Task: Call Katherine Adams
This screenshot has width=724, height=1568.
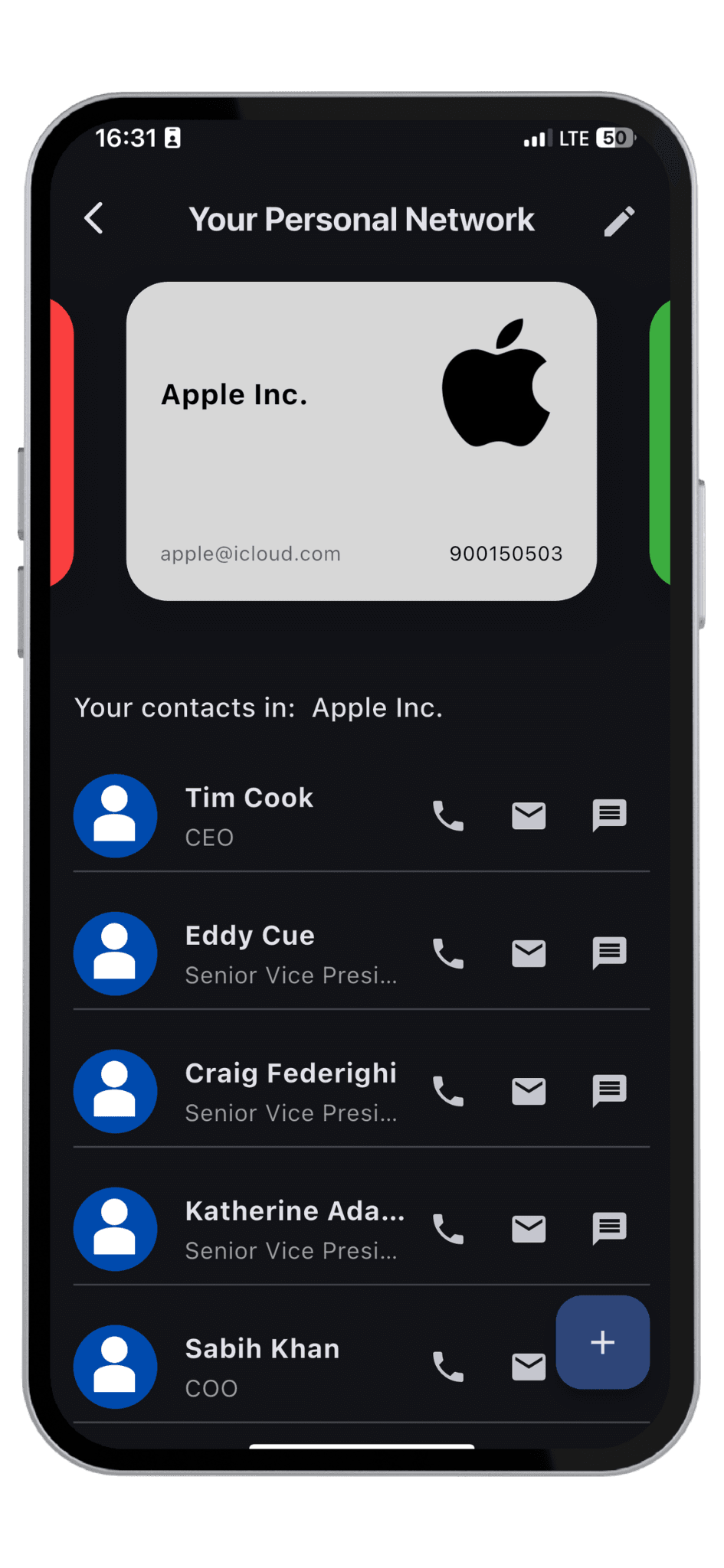Action: coord(448,1230)
